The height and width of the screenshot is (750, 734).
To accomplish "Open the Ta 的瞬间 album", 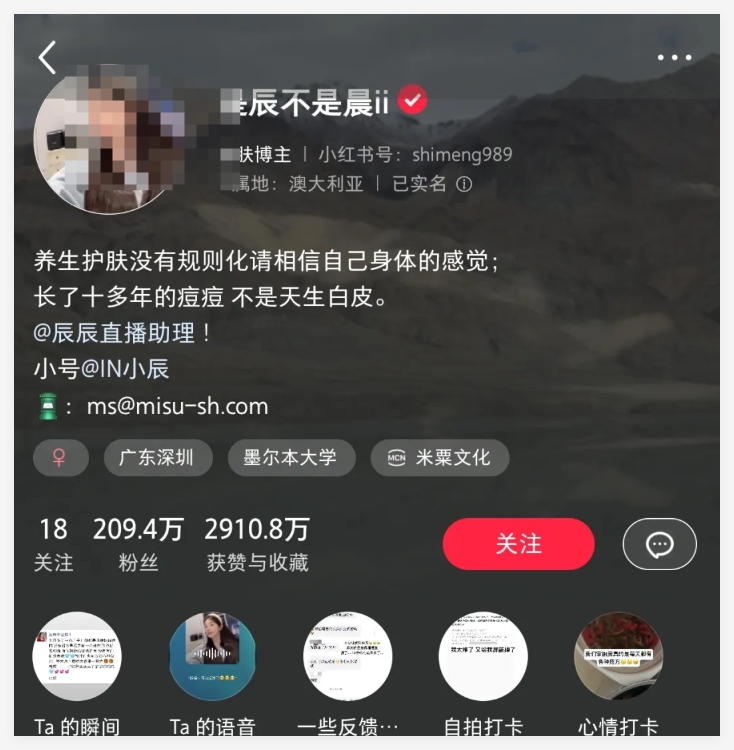I will [78, 655].
